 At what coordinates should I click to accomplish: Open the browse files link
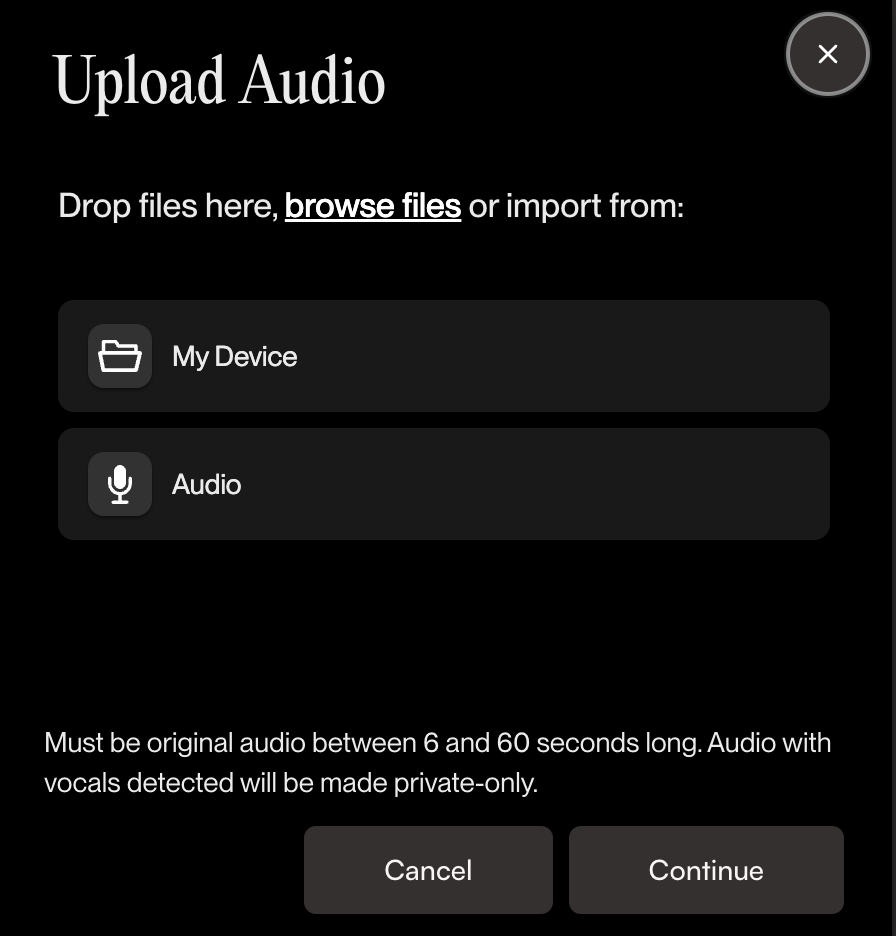(x=372, y=206)
